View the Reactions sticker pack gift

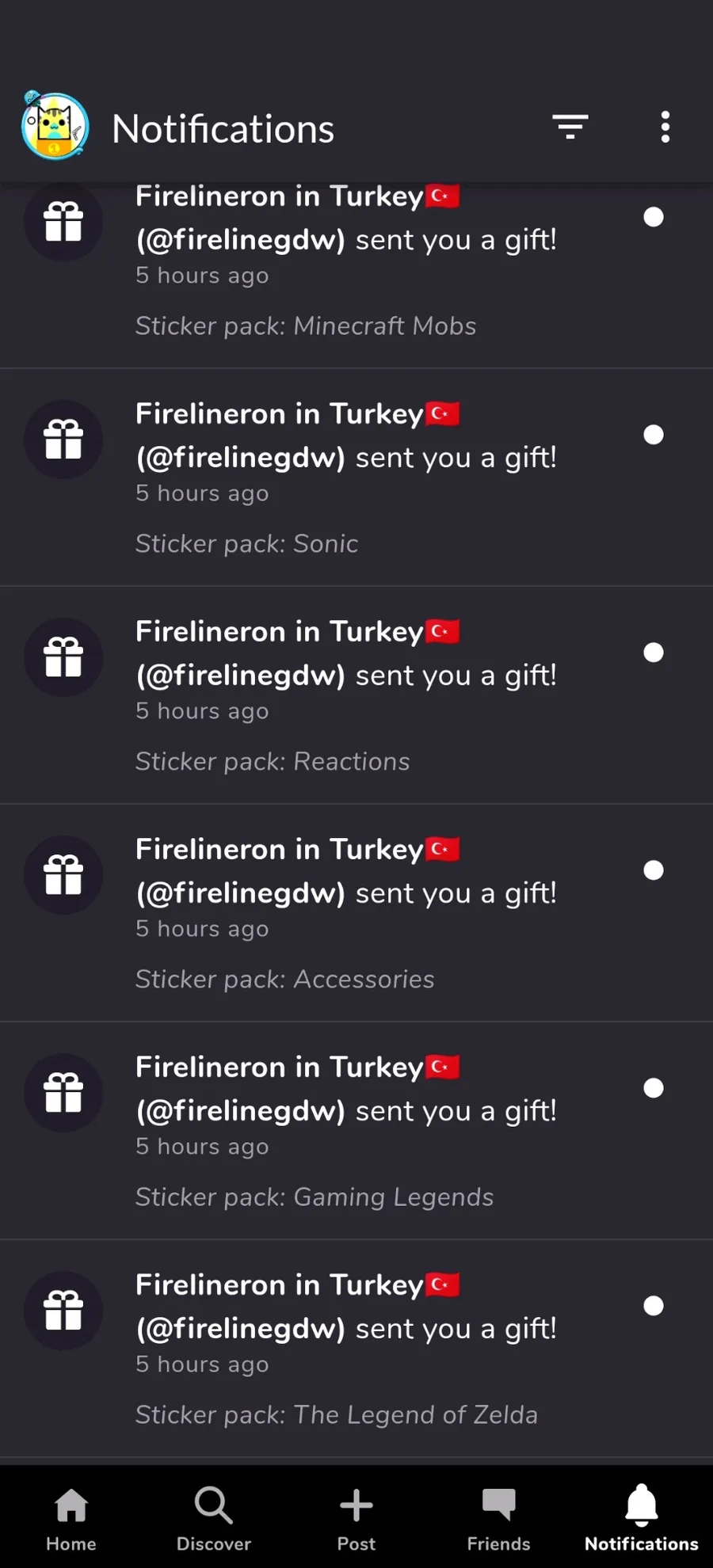[356, 695]
